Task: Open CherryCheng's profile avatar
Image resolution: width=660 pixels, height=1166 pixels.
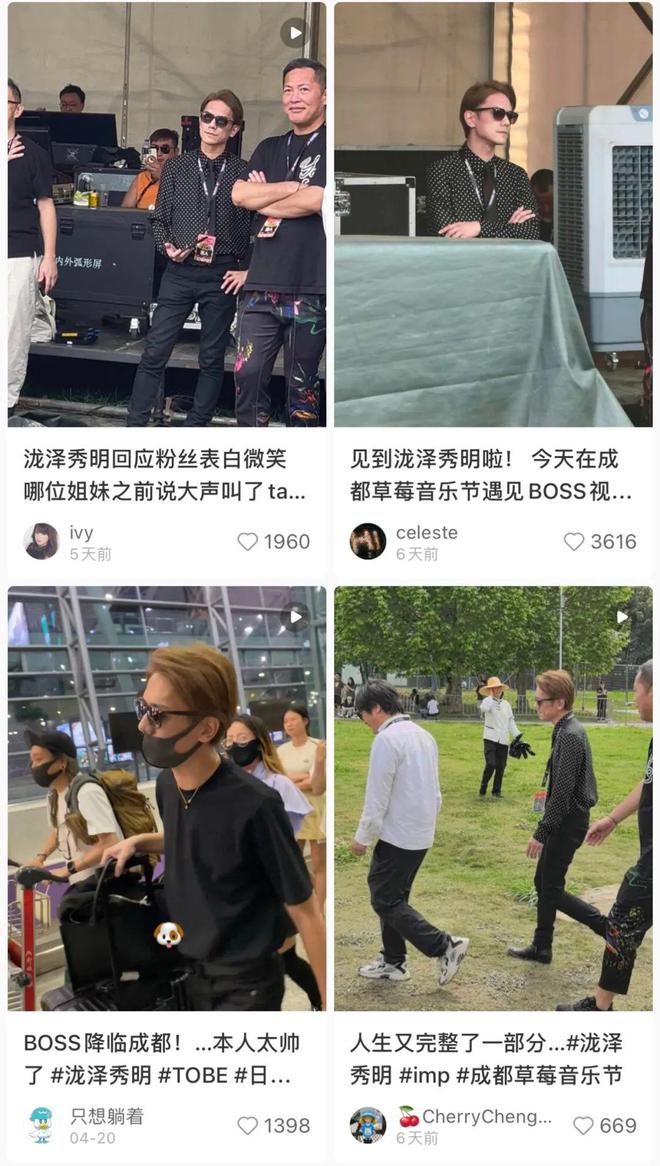Action: click(x=367, y=1125)
